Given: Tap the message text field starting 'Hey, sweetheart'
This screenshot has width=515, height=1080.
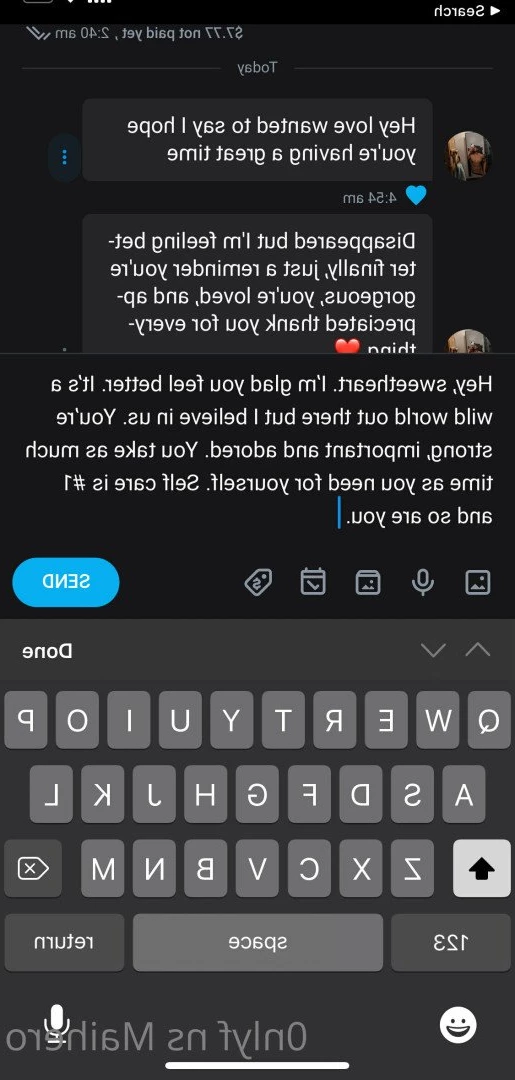Looking at the screenshot, I should [258, 450].
